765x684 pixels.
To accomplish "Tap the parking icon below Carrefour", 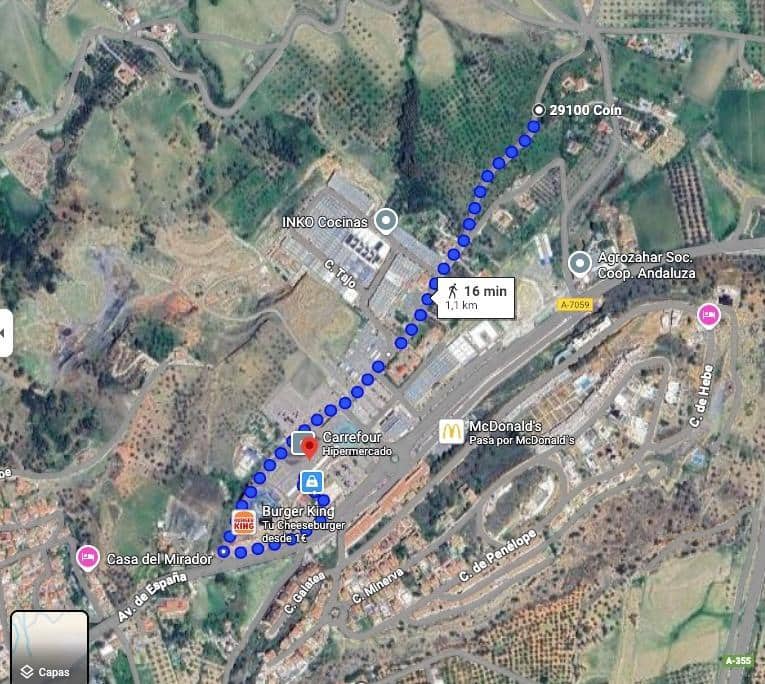I will coord(312,483).
